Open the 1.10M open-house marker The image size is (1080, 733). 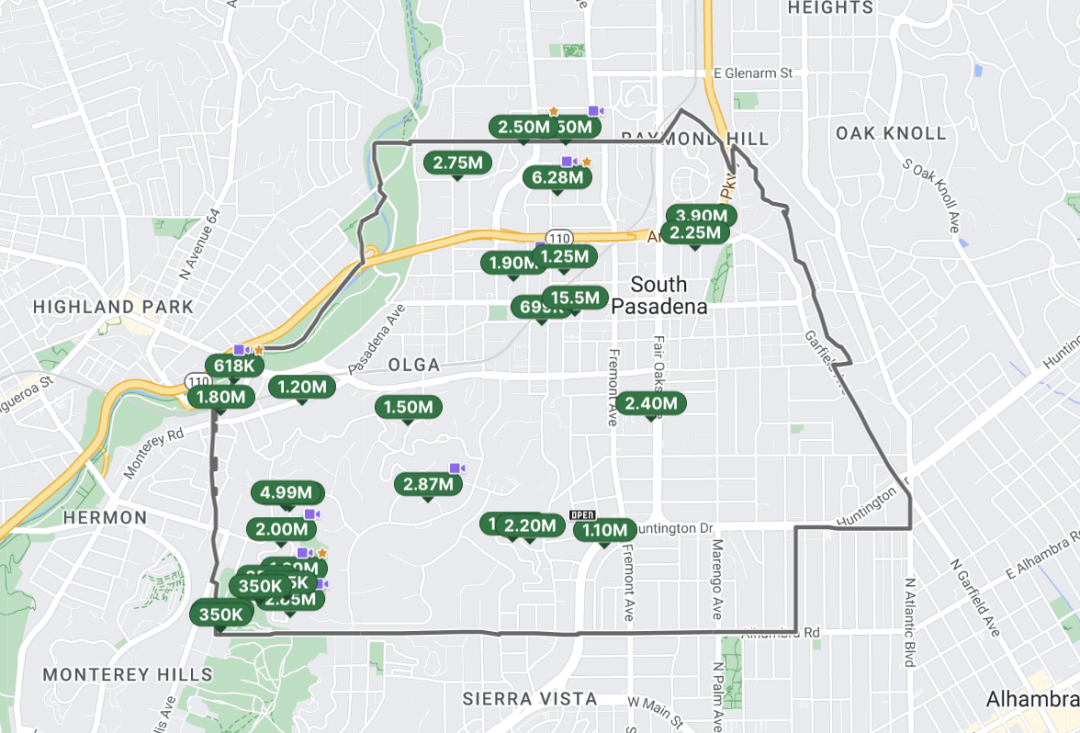tap(604, 530)
